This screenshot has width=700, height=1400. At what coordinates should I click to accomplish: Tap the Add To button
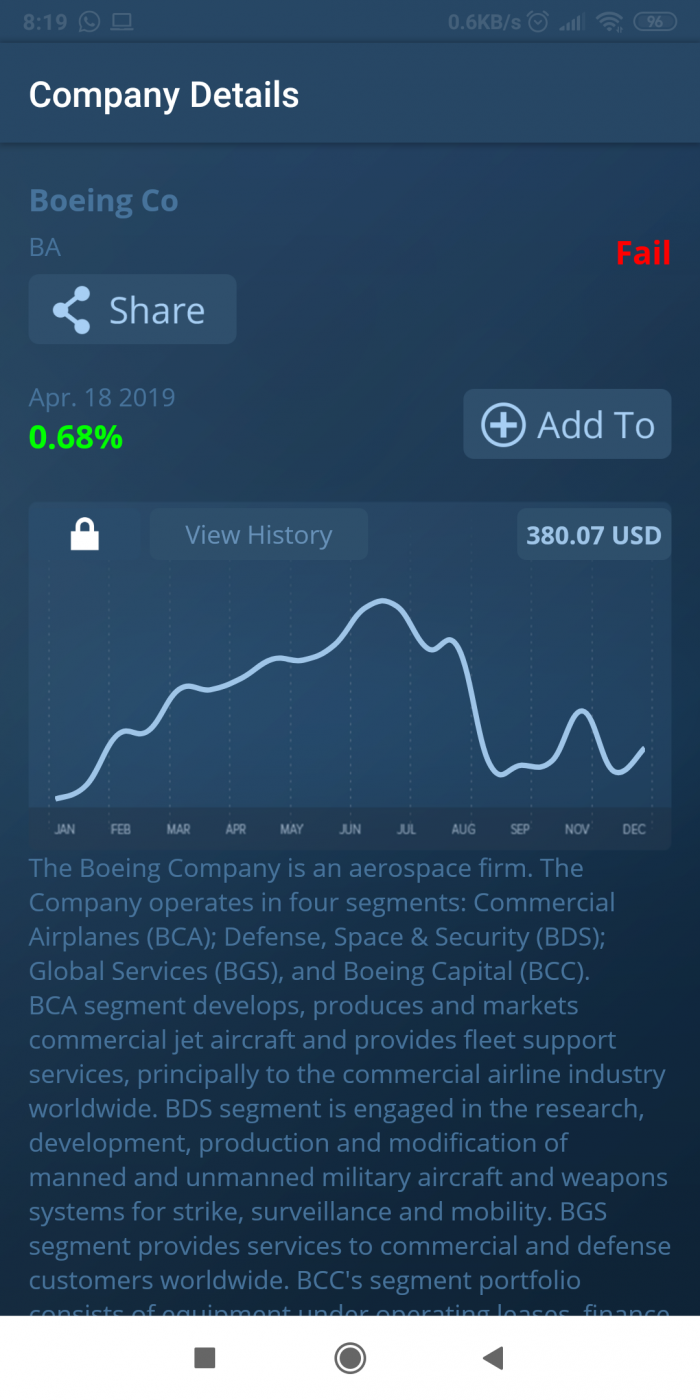567,425
